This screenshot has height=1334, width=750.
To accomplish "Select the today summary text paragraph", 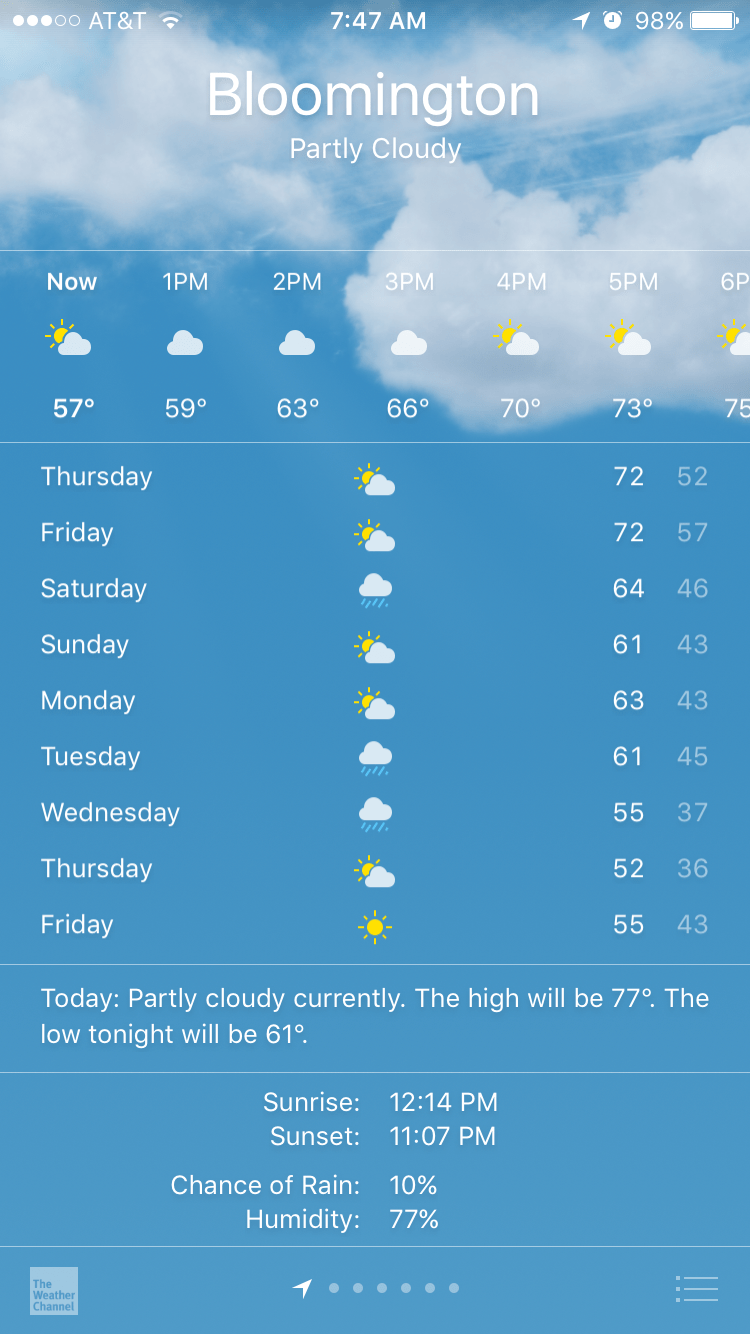I will pyautogui.click(x=375, y=1016).
